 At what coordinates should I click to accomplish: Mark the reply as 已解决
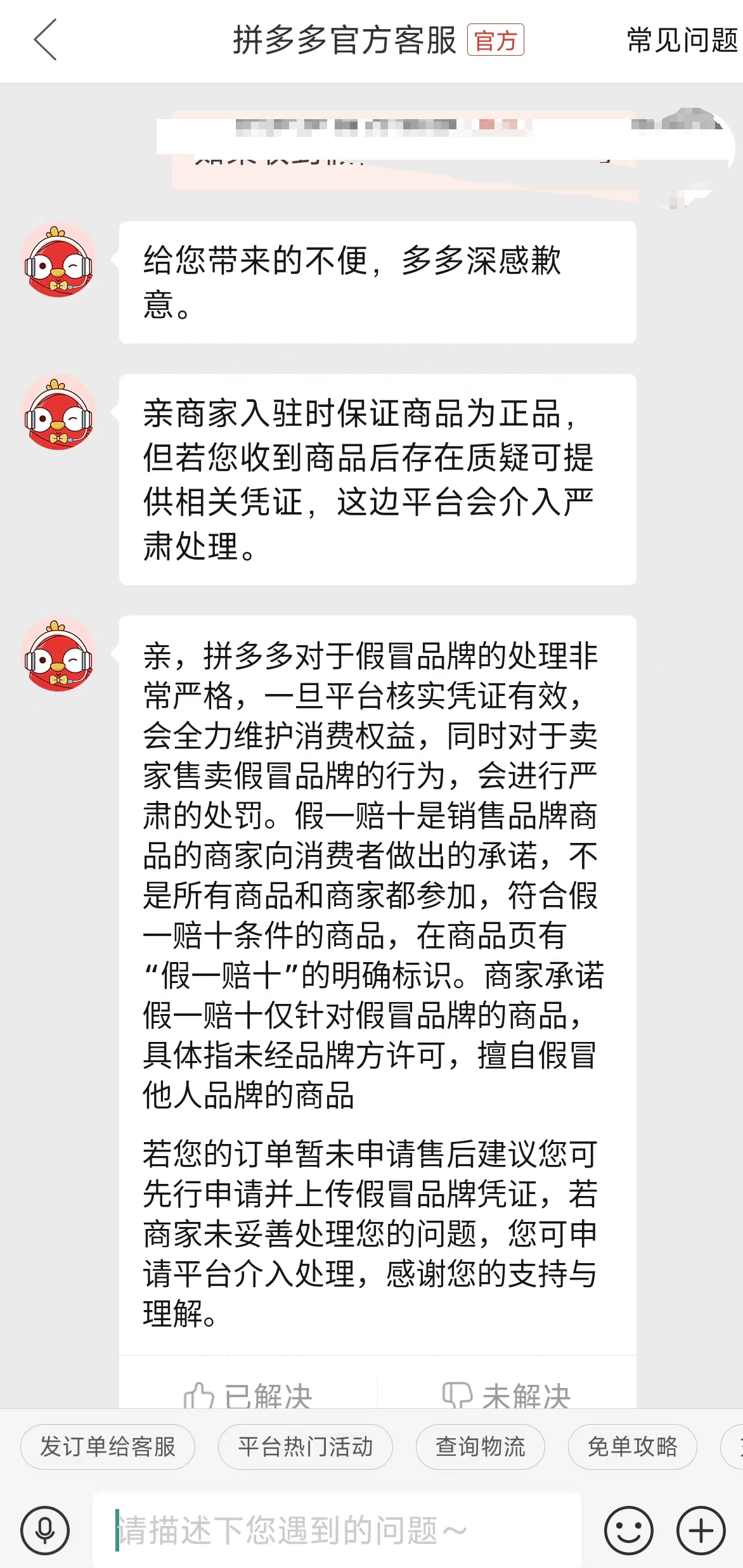pos(249,1395)
